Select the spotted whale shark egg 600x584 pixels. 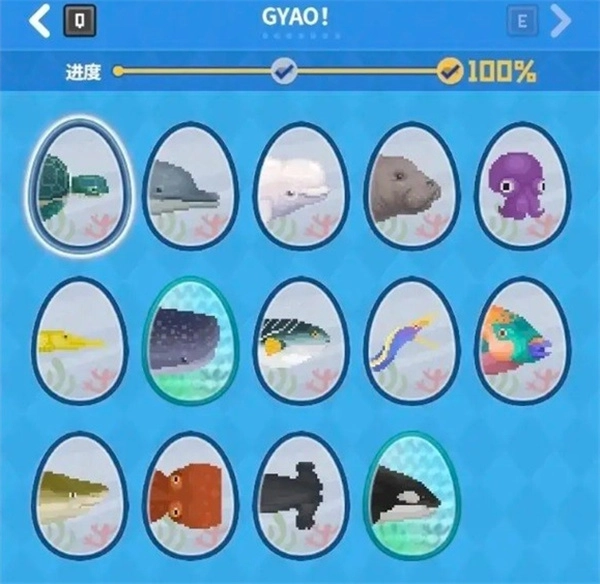coord(191,341)
